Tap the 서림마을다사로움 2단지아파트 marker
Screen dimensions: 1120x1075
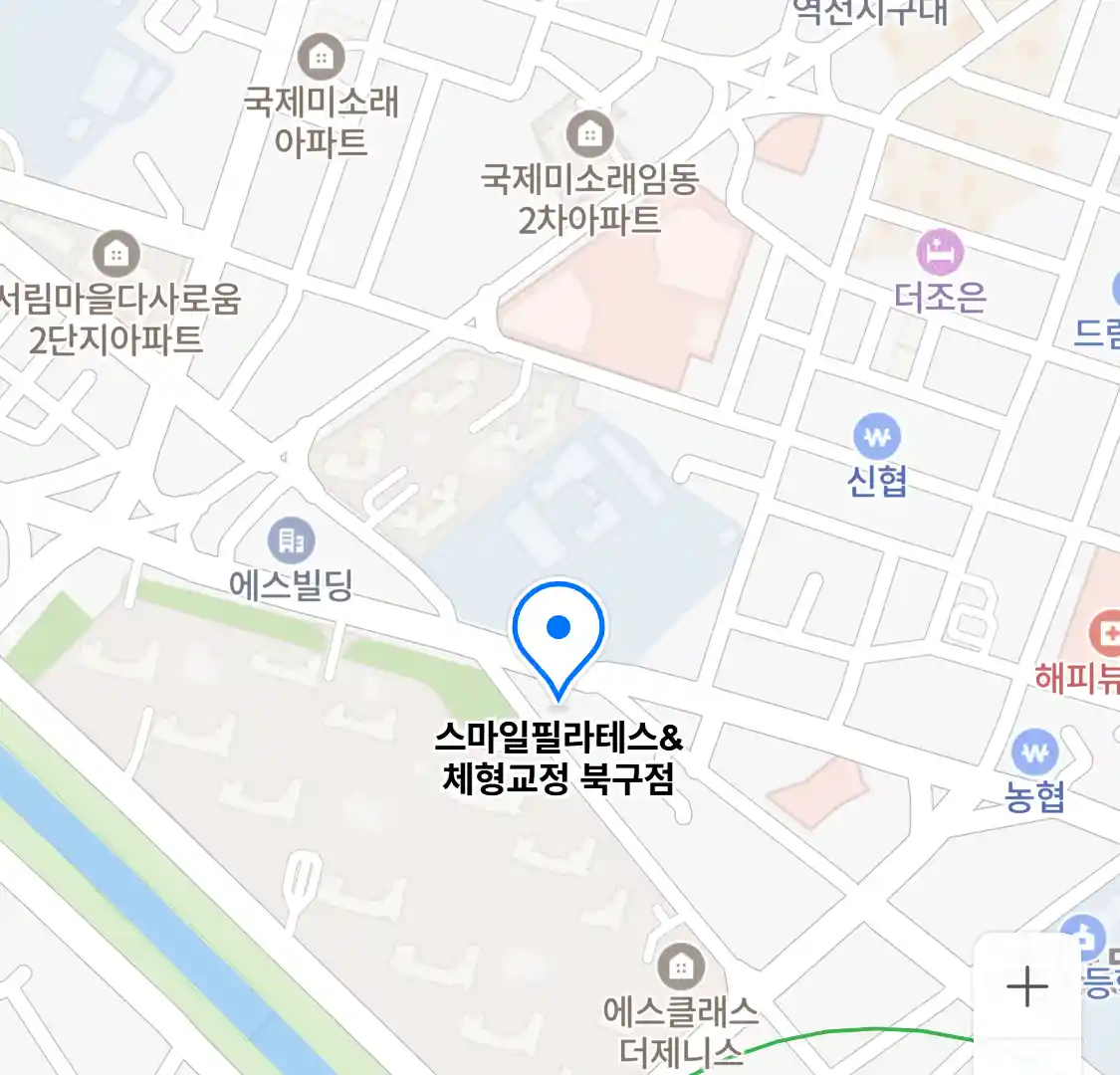(x=116, y=254)
